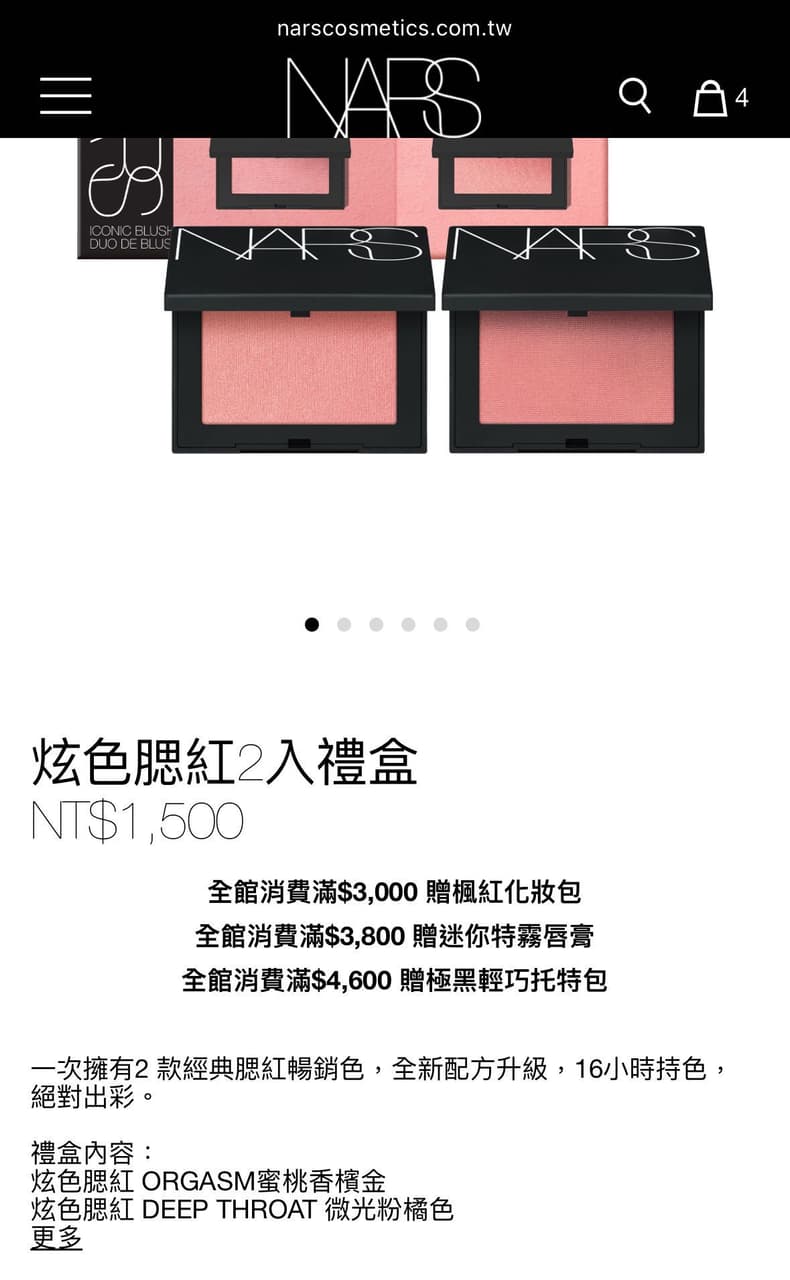
Task: Click the $3,800 迷你特霧唇膏 promotion text
Action: coord(395,935)
